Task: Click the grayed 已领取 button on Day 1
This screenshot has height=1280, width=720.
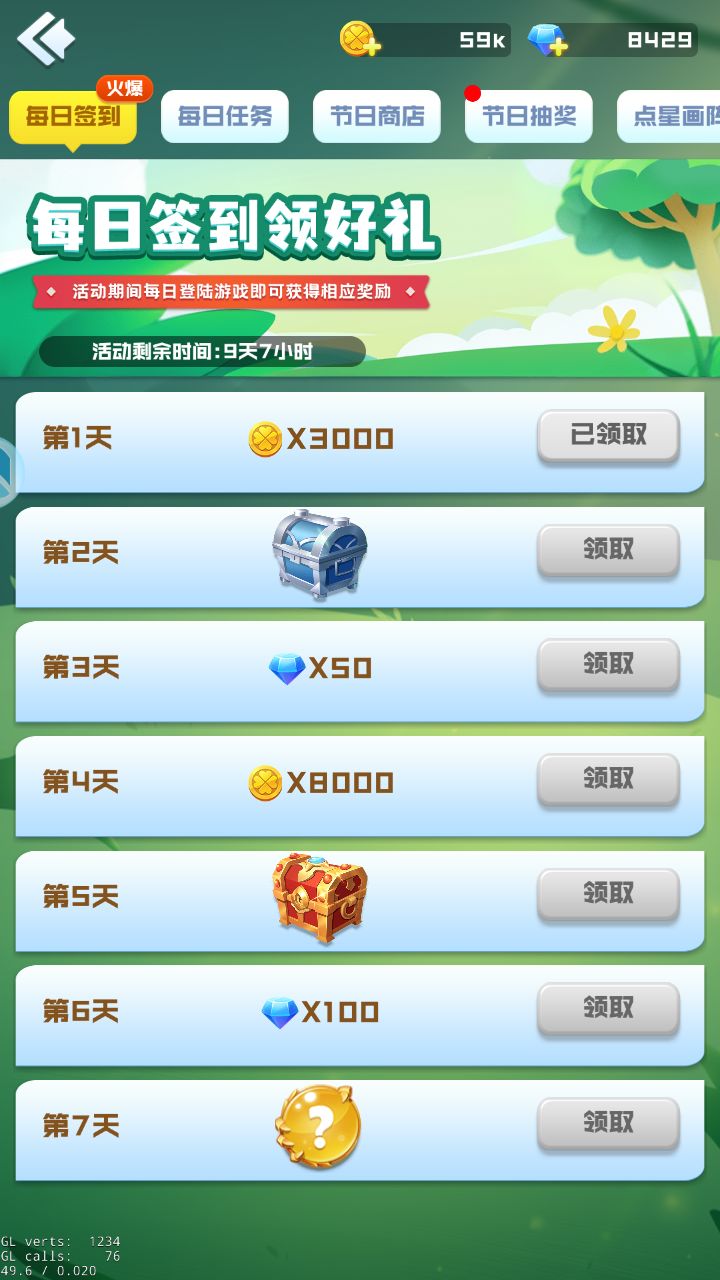Action: [x=607, y=435]
